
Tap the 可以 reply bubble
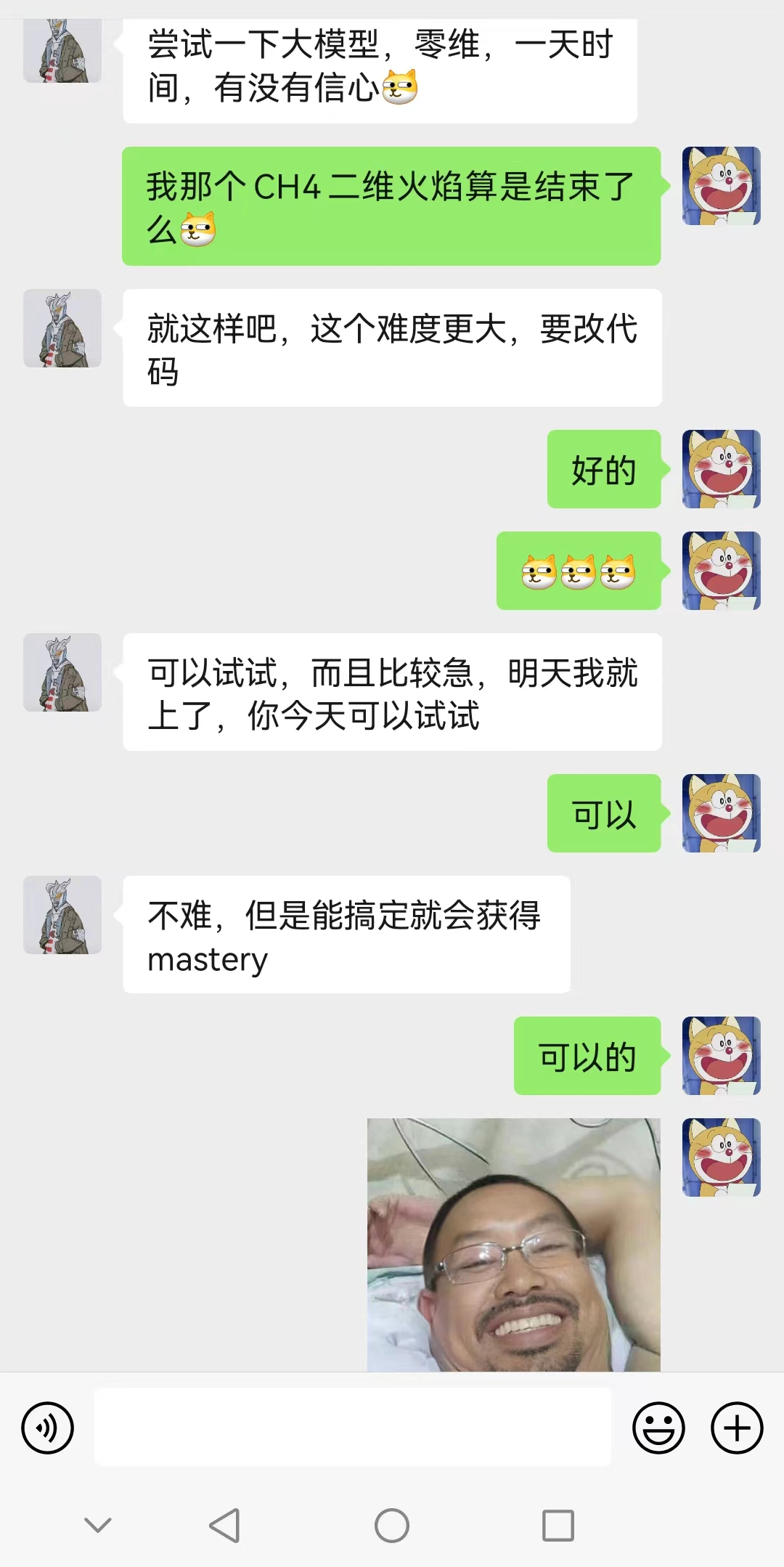pos(604,813)
